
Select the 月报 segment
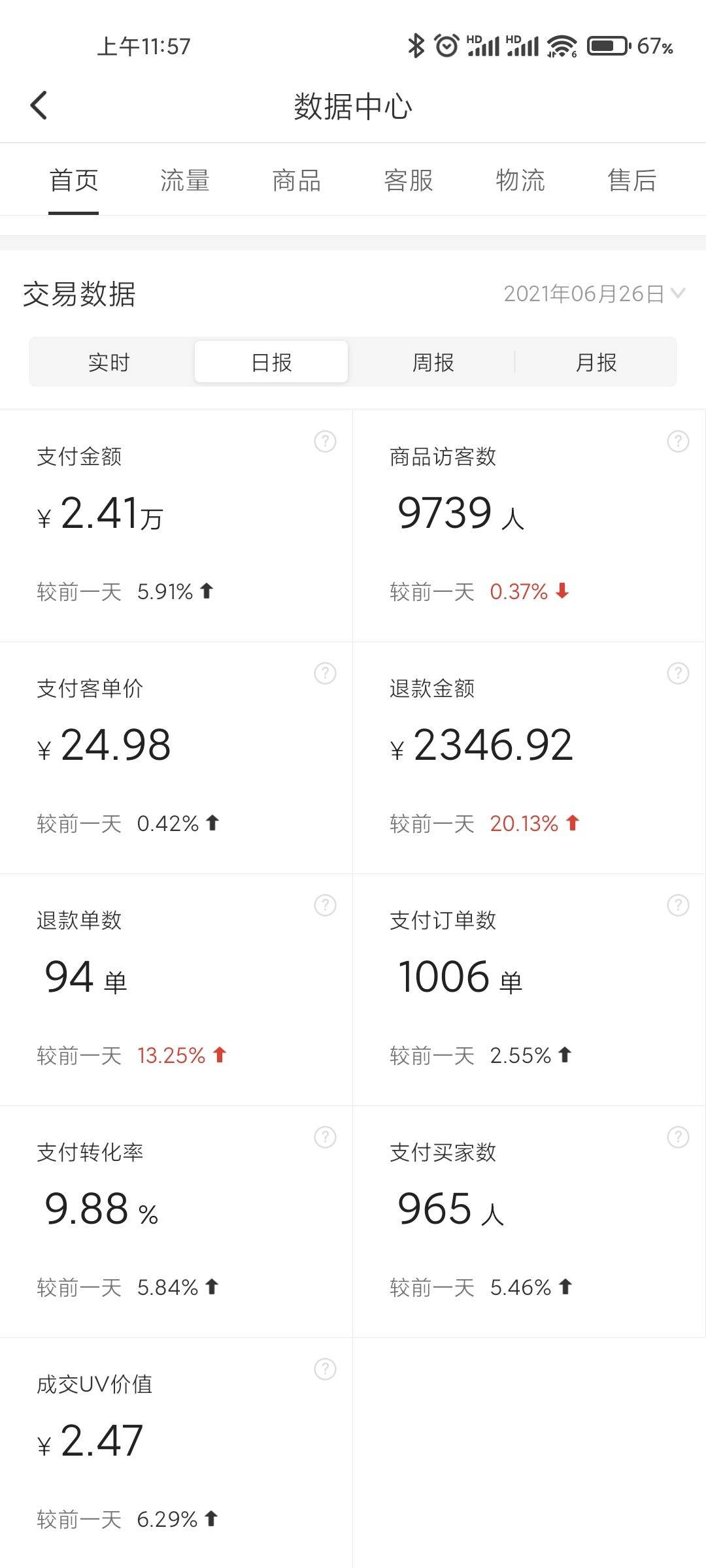coord(596,362)
